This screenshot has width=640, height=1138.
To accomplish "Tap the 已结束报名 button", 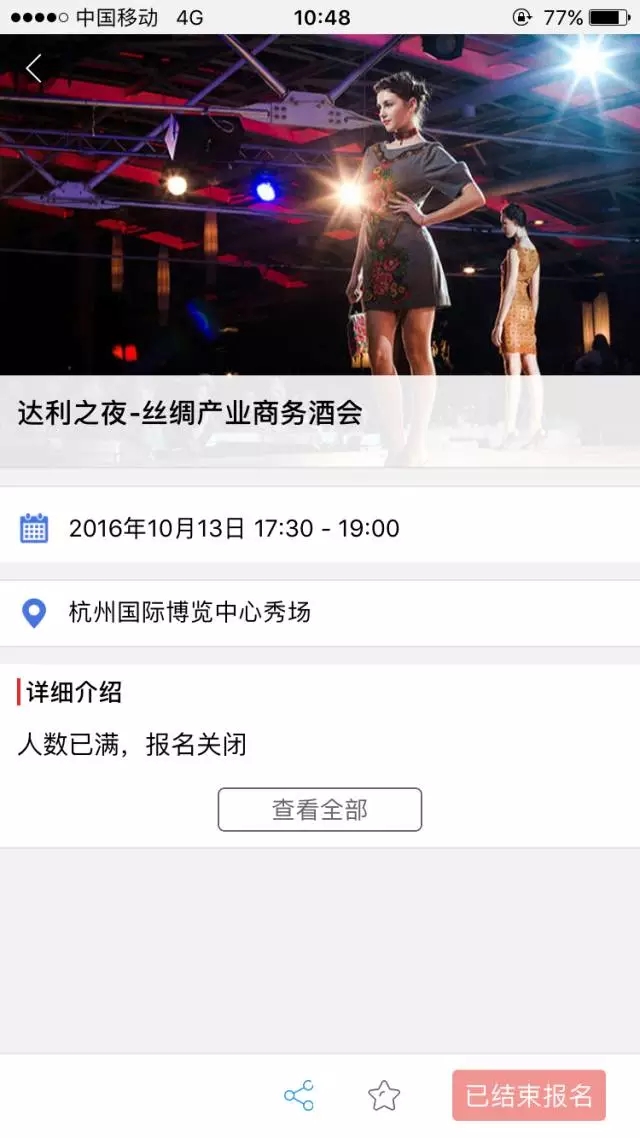I will point(529,1096).
